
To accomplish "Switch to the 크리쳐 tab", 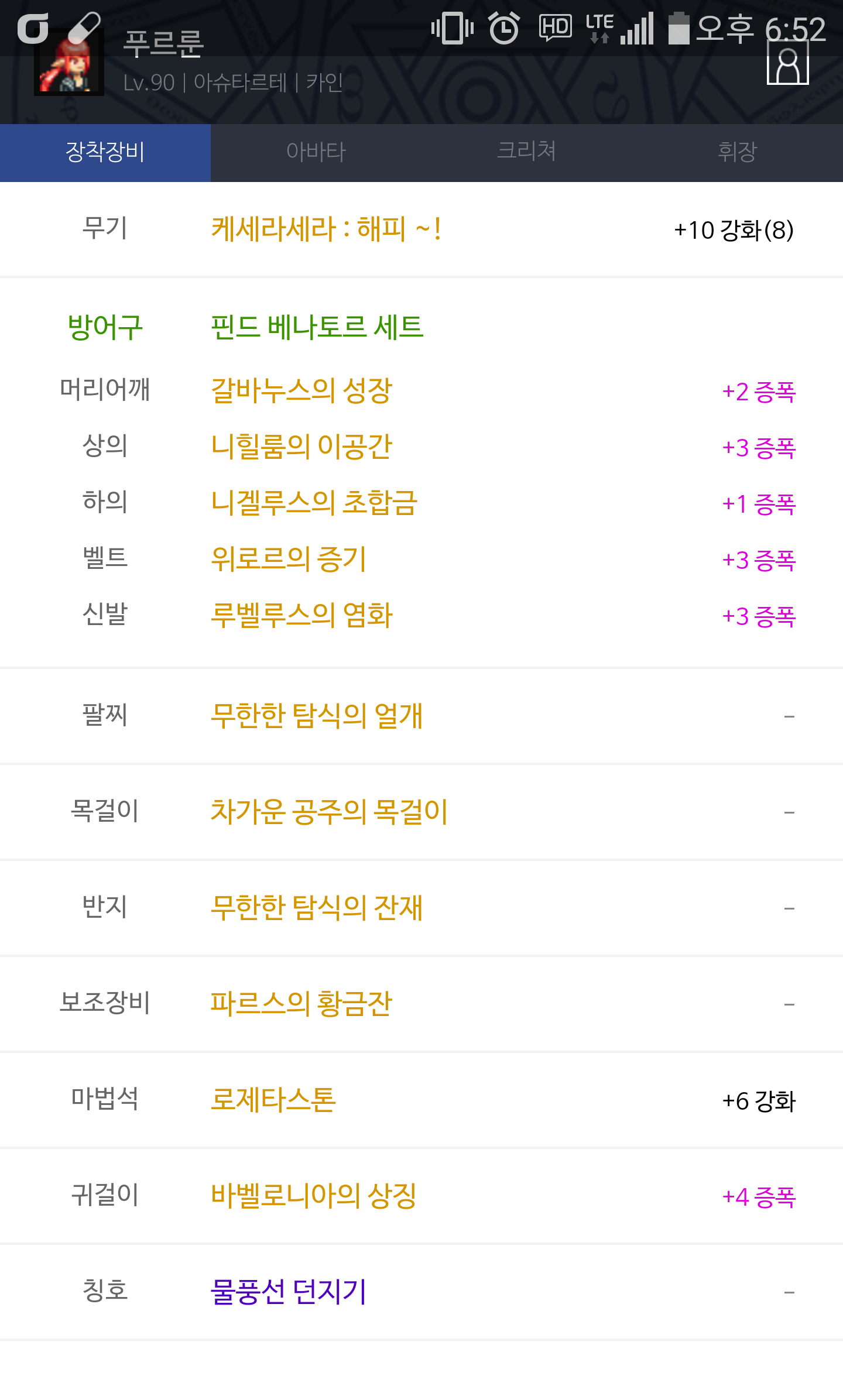I will 527,152.
